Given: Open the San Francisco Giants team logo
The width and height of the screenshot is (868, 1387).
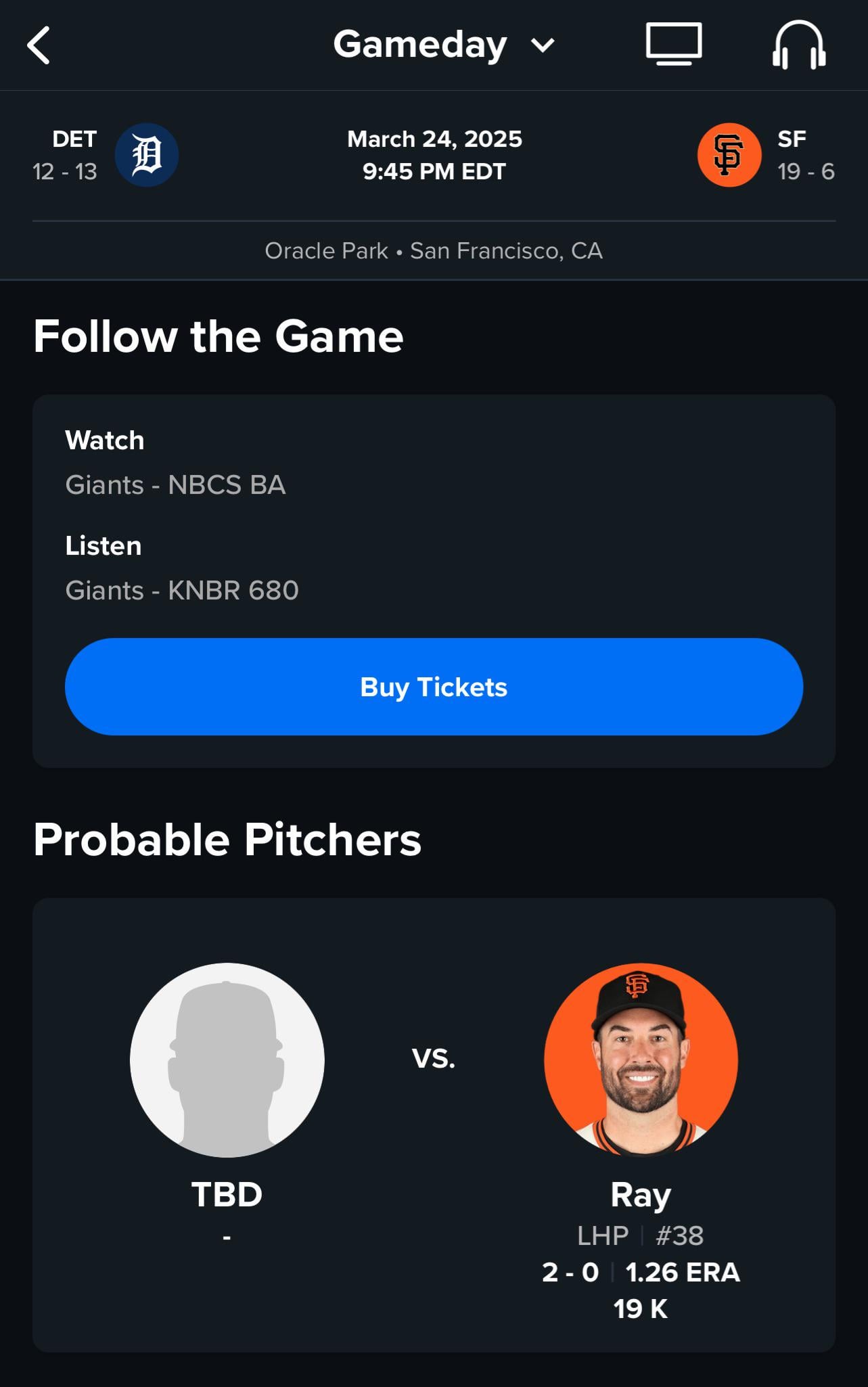Looking at the screenshot, I should point(729,155).
